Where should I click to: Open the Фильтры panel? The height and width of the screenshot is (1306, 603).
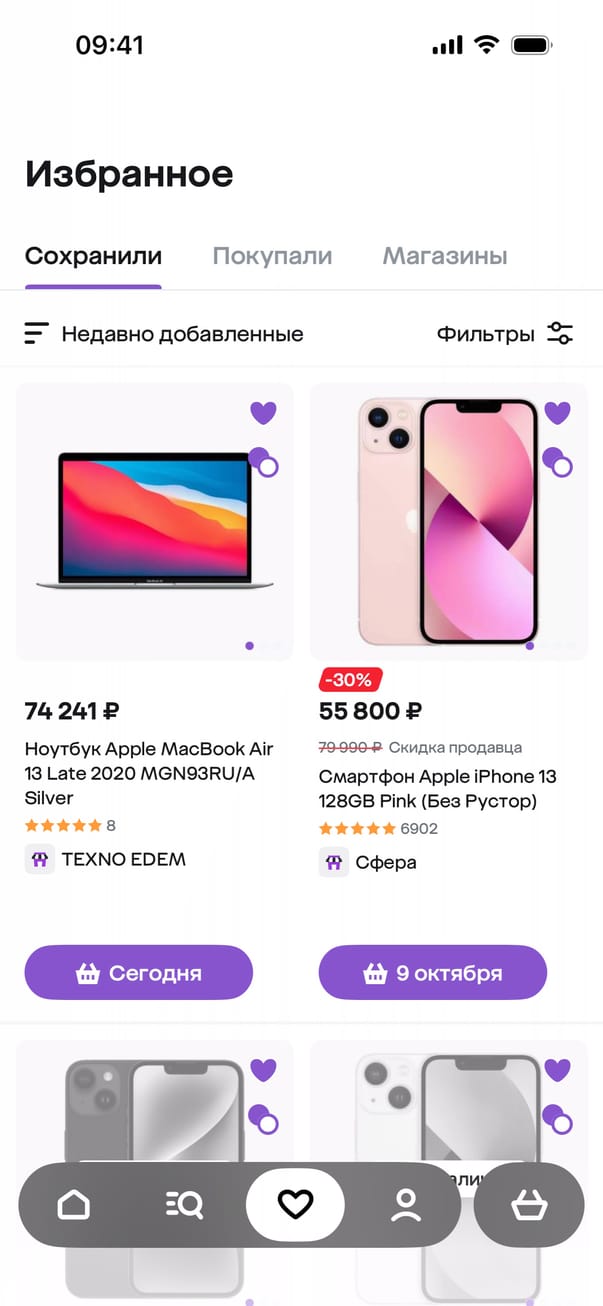pos(505,334)
